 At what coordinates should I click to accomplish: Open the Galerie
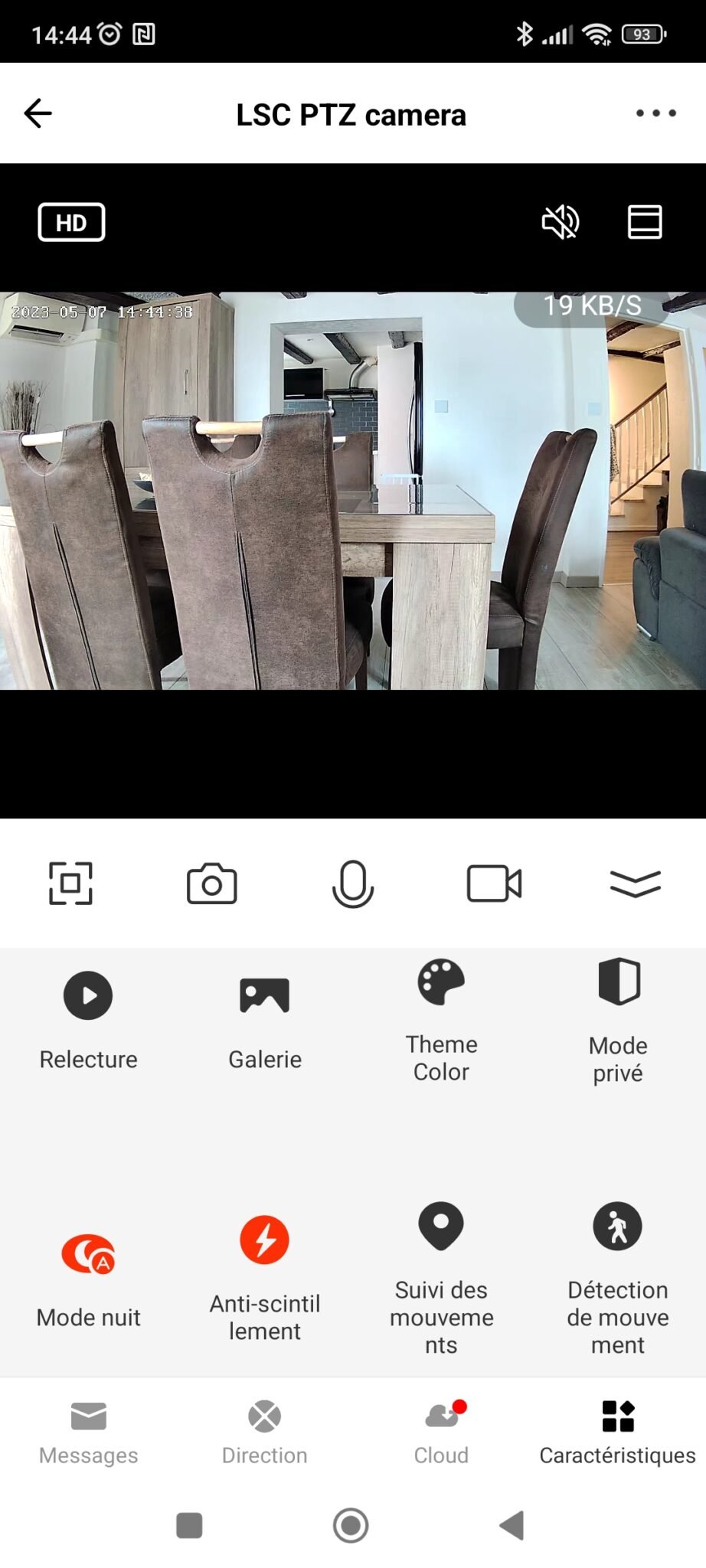[x=265, y=1017]
